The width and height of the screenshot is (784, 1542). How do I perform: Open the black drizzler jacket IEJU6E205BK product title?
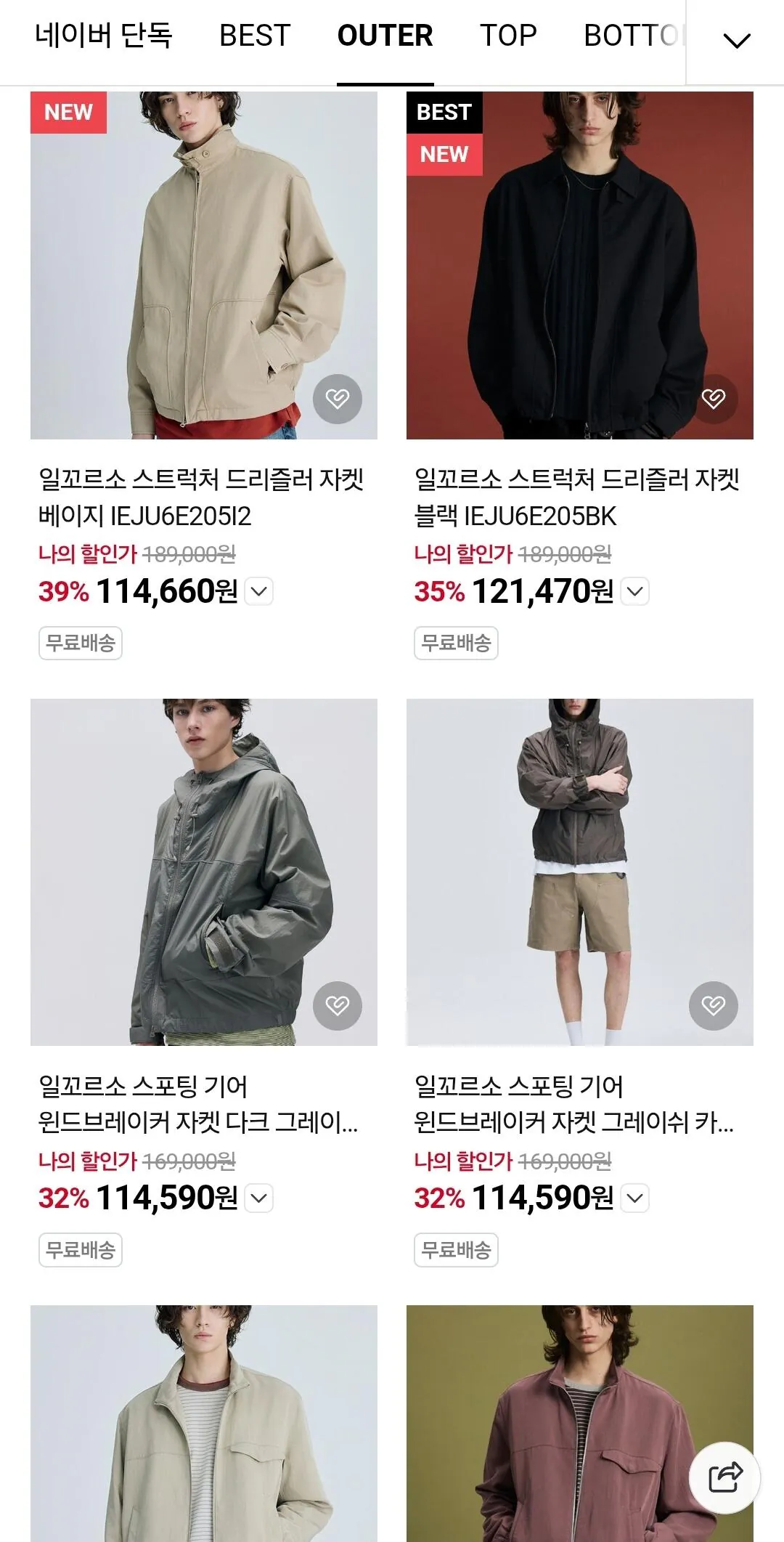pos(577,498)
